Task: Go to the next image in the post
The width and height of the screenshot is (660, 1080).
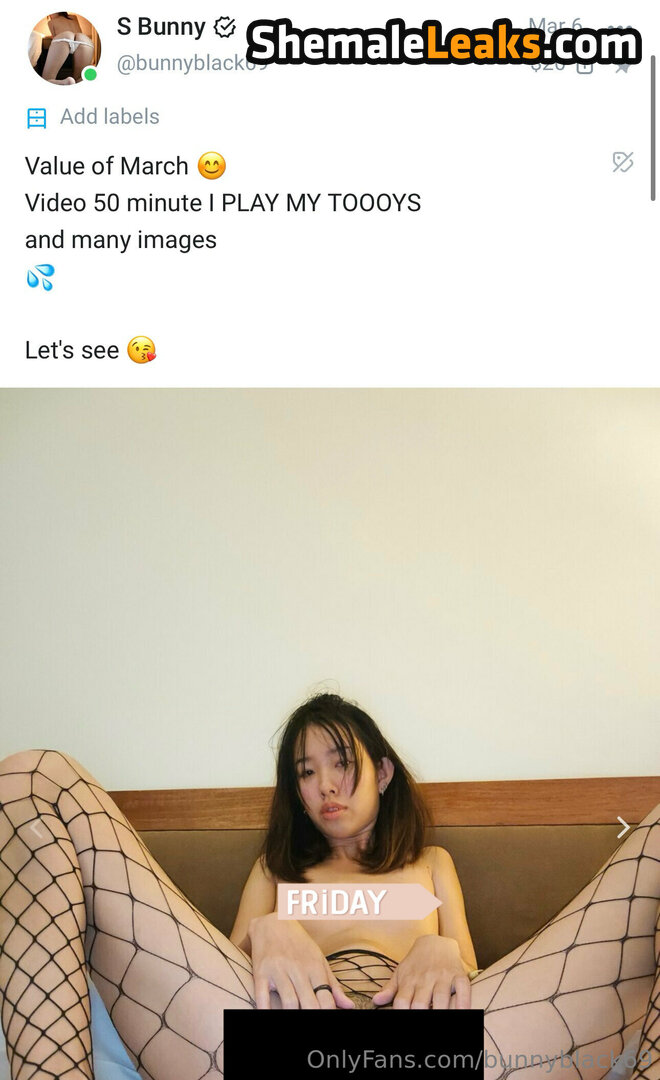Action: pos(623,827)
